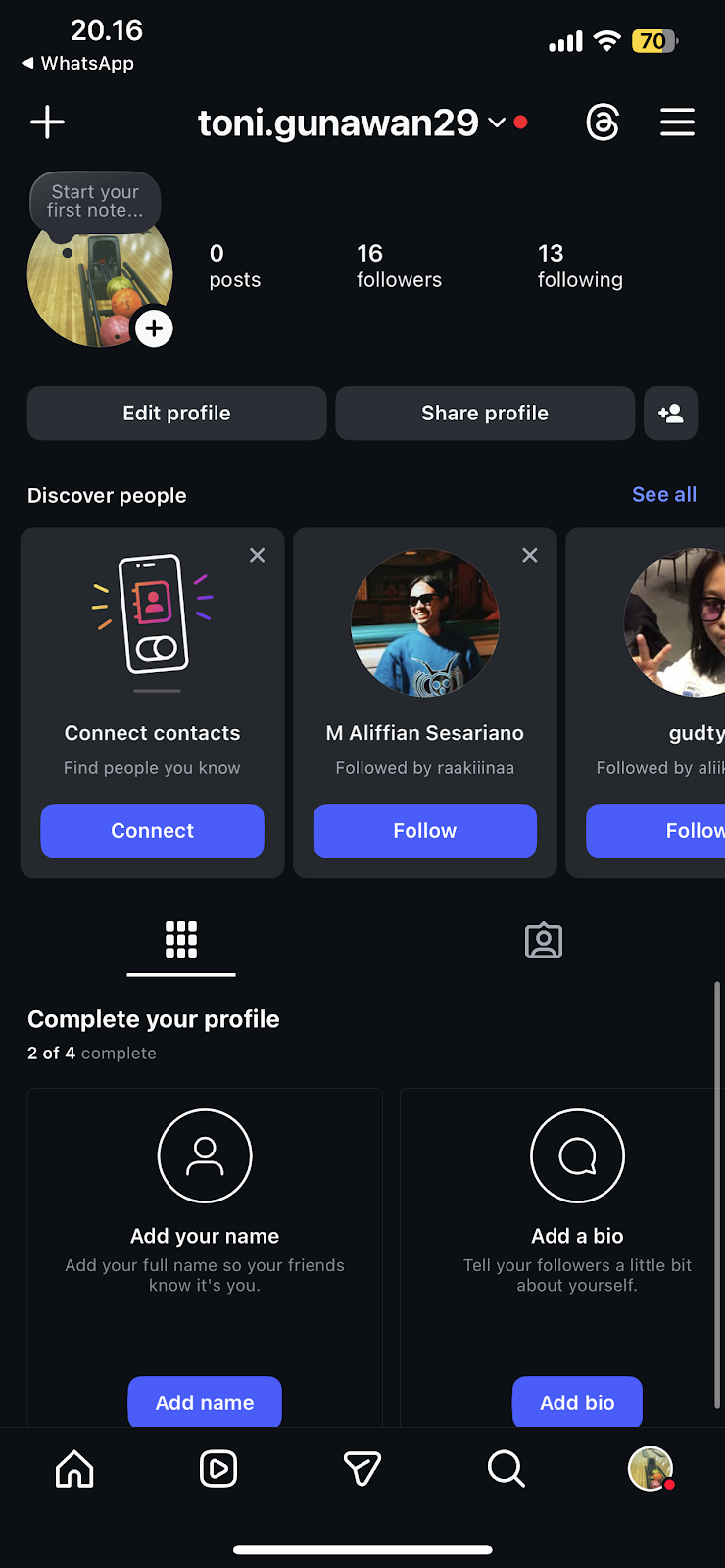Open the Search tab in bottom bar

(506, 1469)
